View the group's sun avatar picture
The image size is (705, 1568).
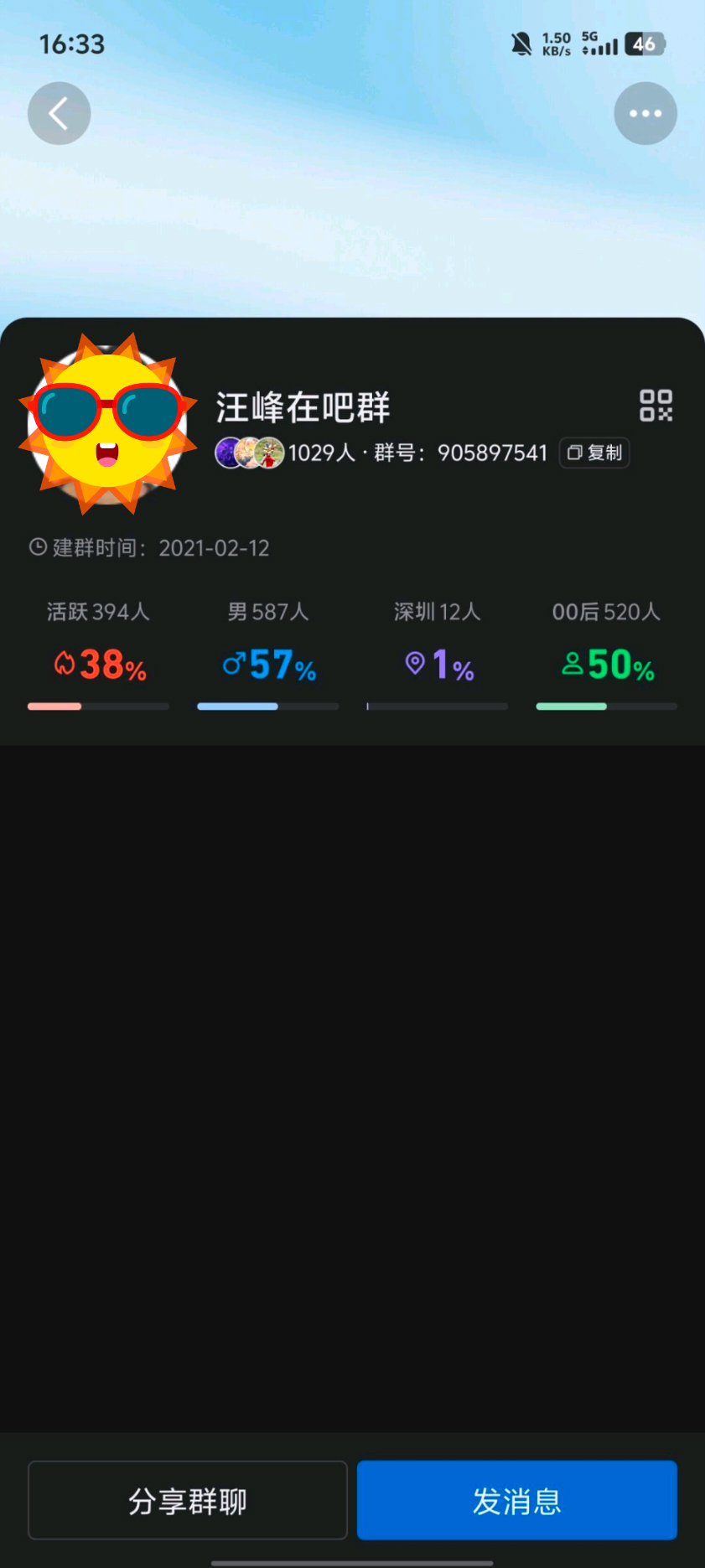[x=107, y=423]
